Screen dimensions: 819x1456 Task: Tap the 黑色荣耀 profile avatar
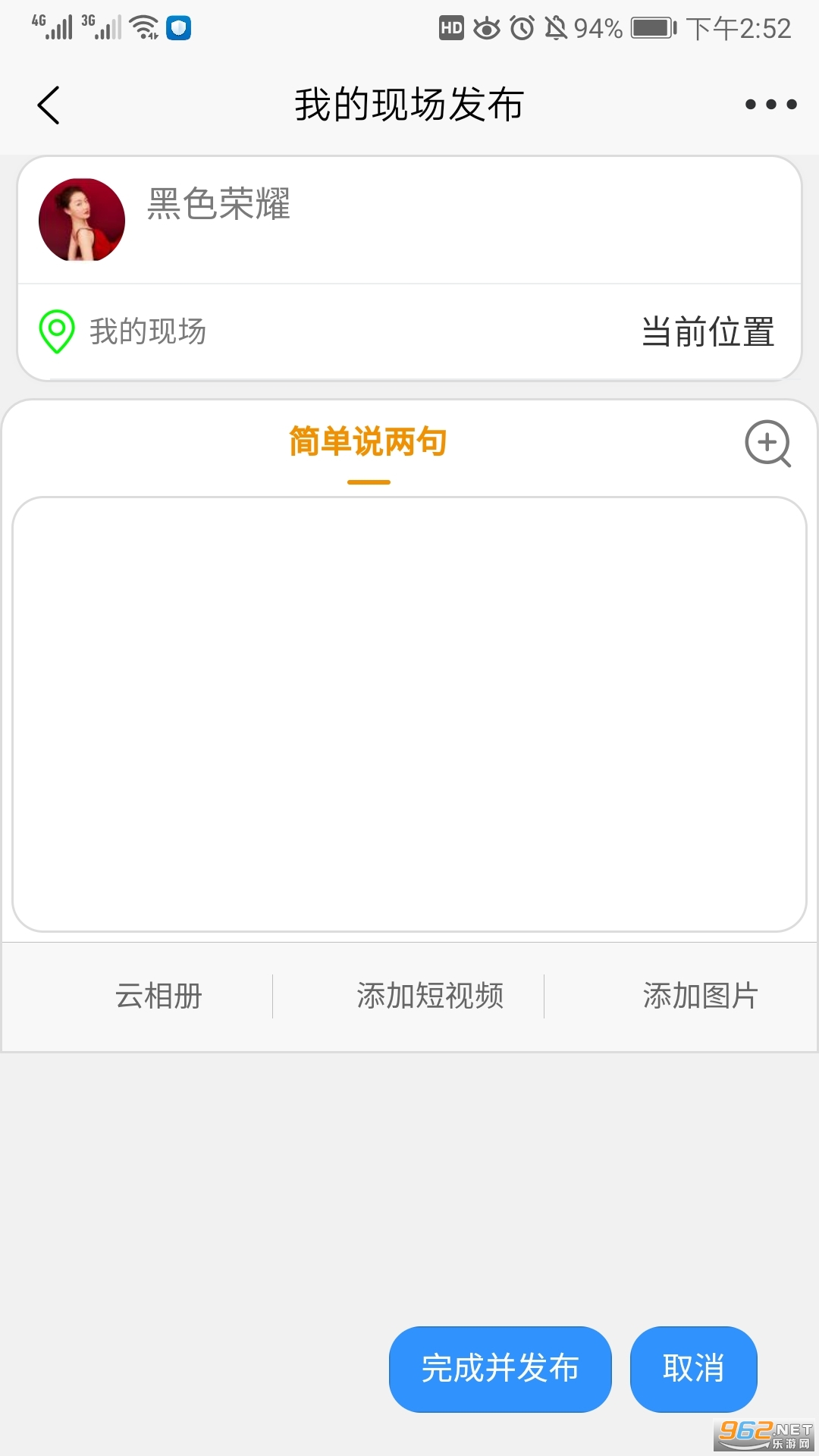click(x=82, y=220)
